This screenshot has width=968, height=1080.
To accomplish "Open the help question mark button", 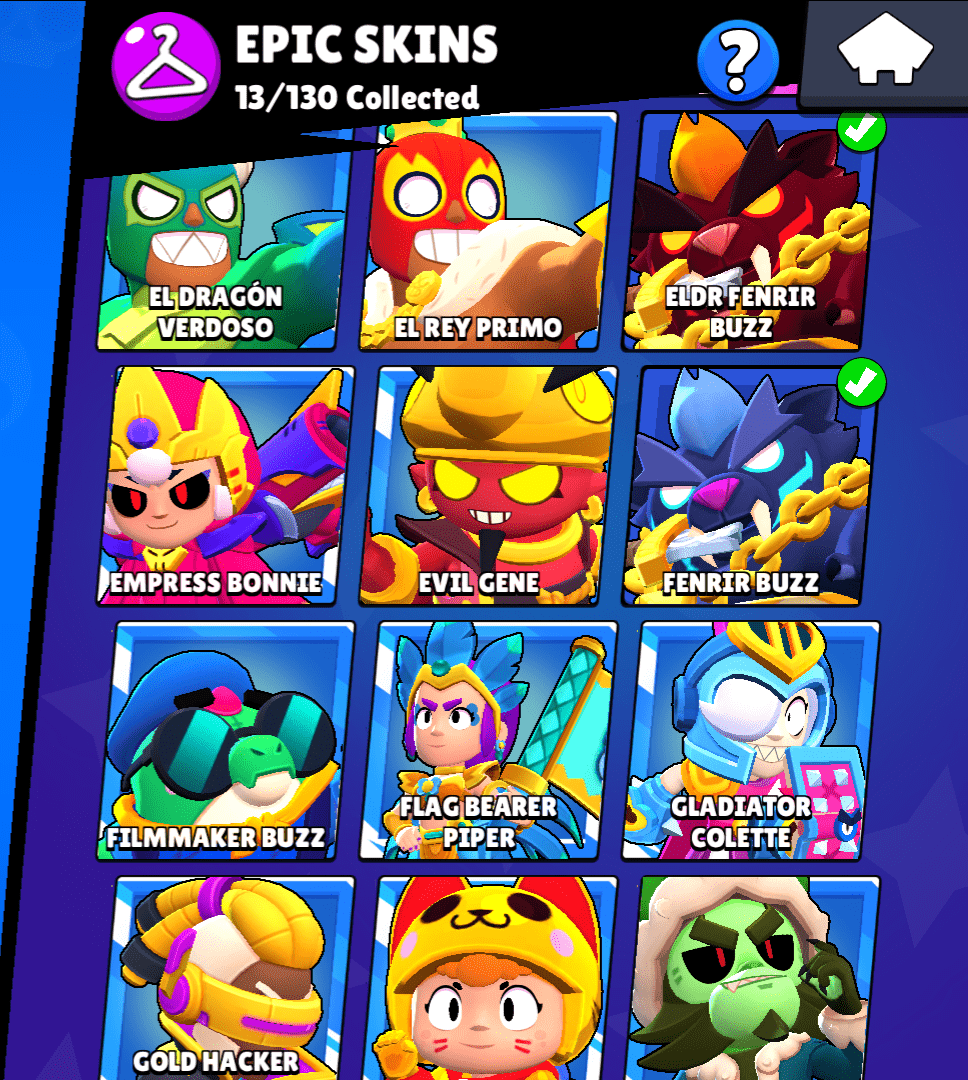I will coord(738,59).
